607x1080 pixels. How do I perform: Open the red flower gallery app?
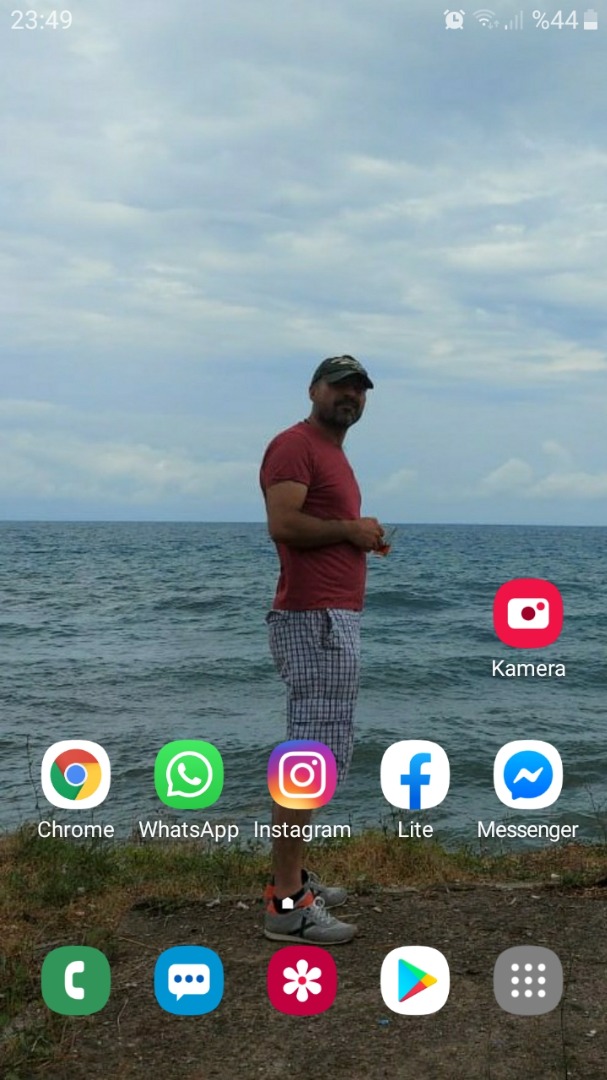pyautogui.click(x=302, y=981)
